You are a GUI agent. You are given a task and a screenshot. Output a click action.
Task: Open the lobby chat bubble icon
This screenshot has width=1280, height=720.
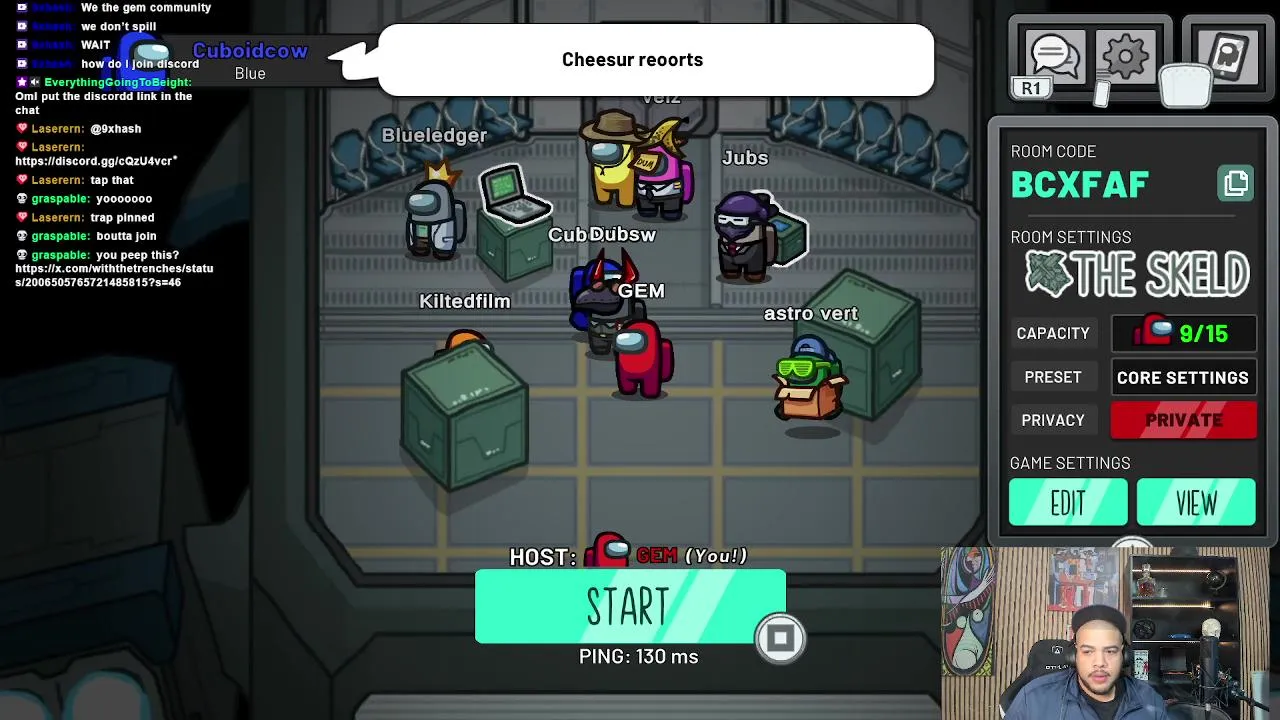[1053, 58]
